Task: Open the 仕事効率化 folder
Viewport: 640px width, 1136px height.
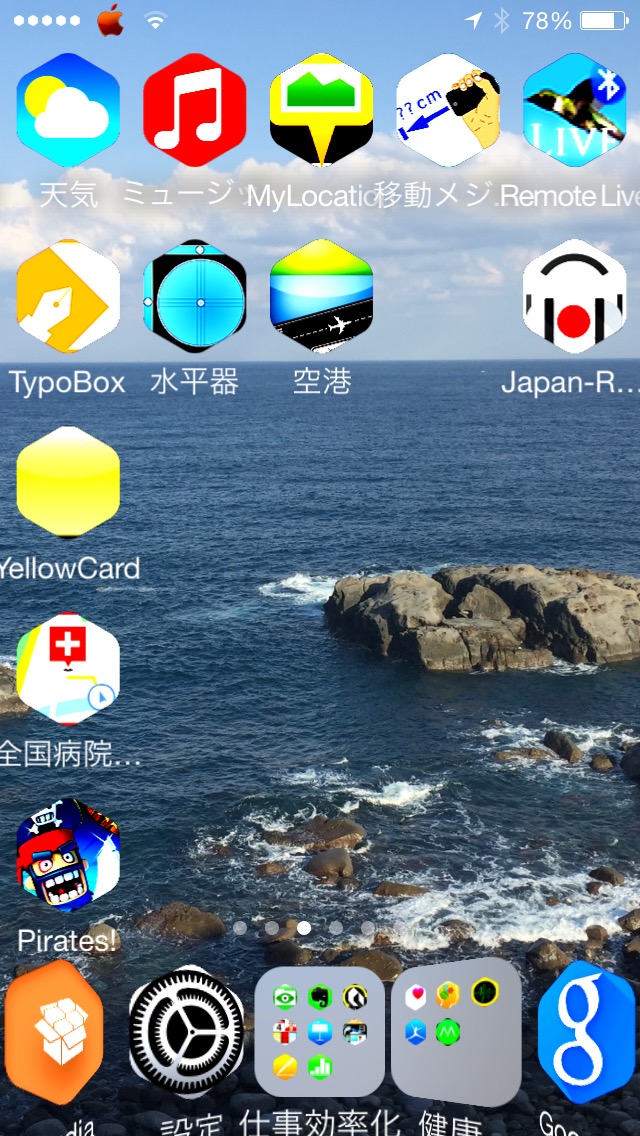Action: click(x=320, y=1032)
